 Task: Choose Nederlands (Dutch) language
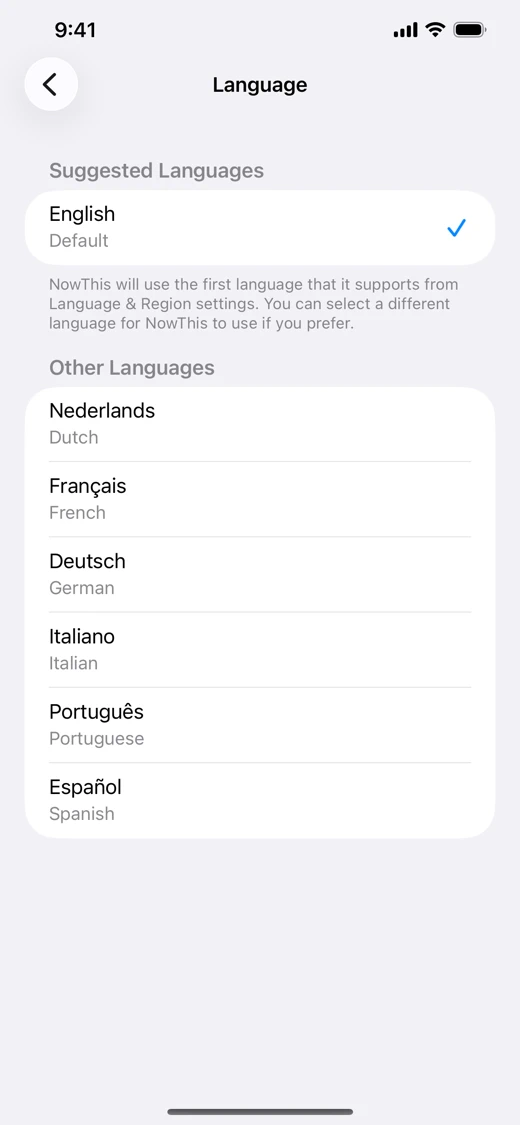260,424
